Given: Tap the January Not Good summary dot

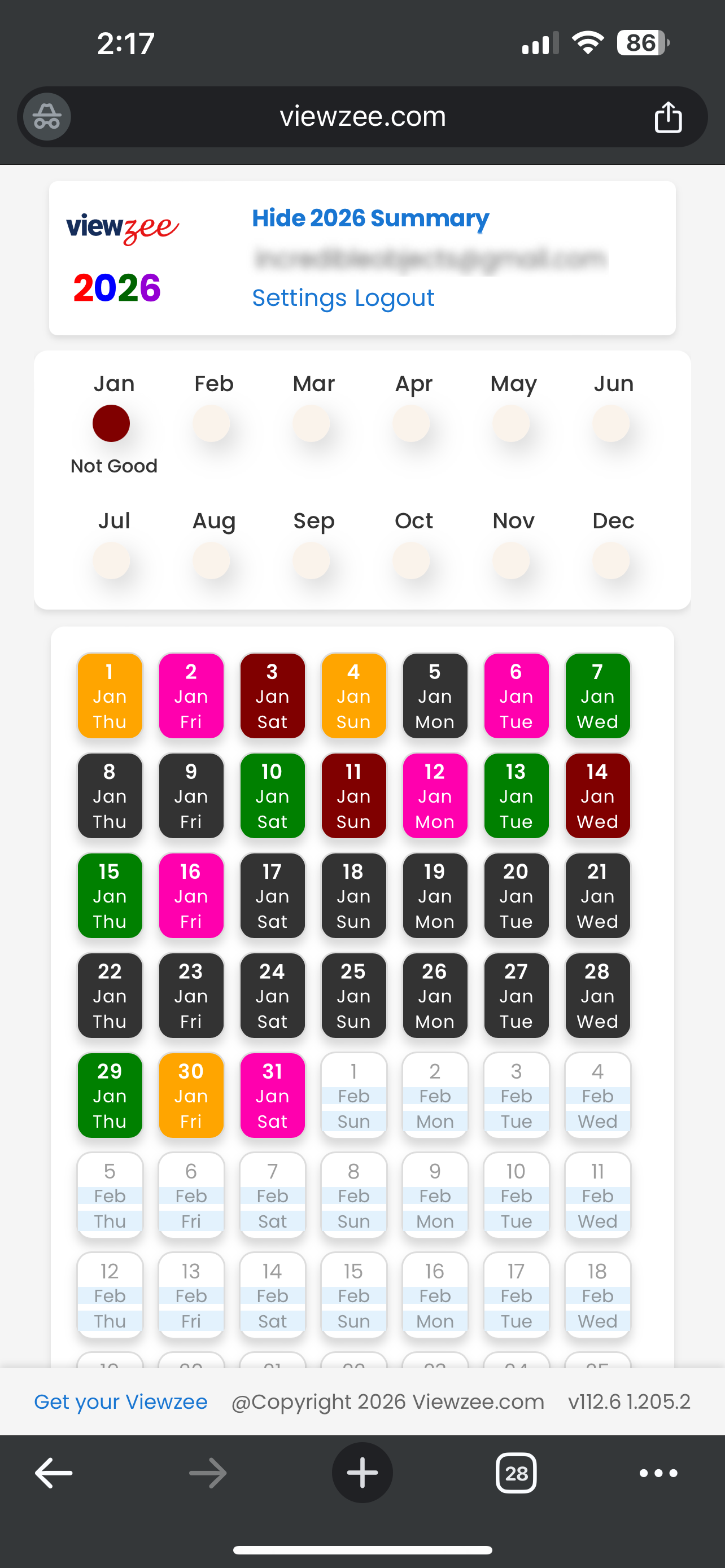Looking at the screenshot, I should [111, 424].
